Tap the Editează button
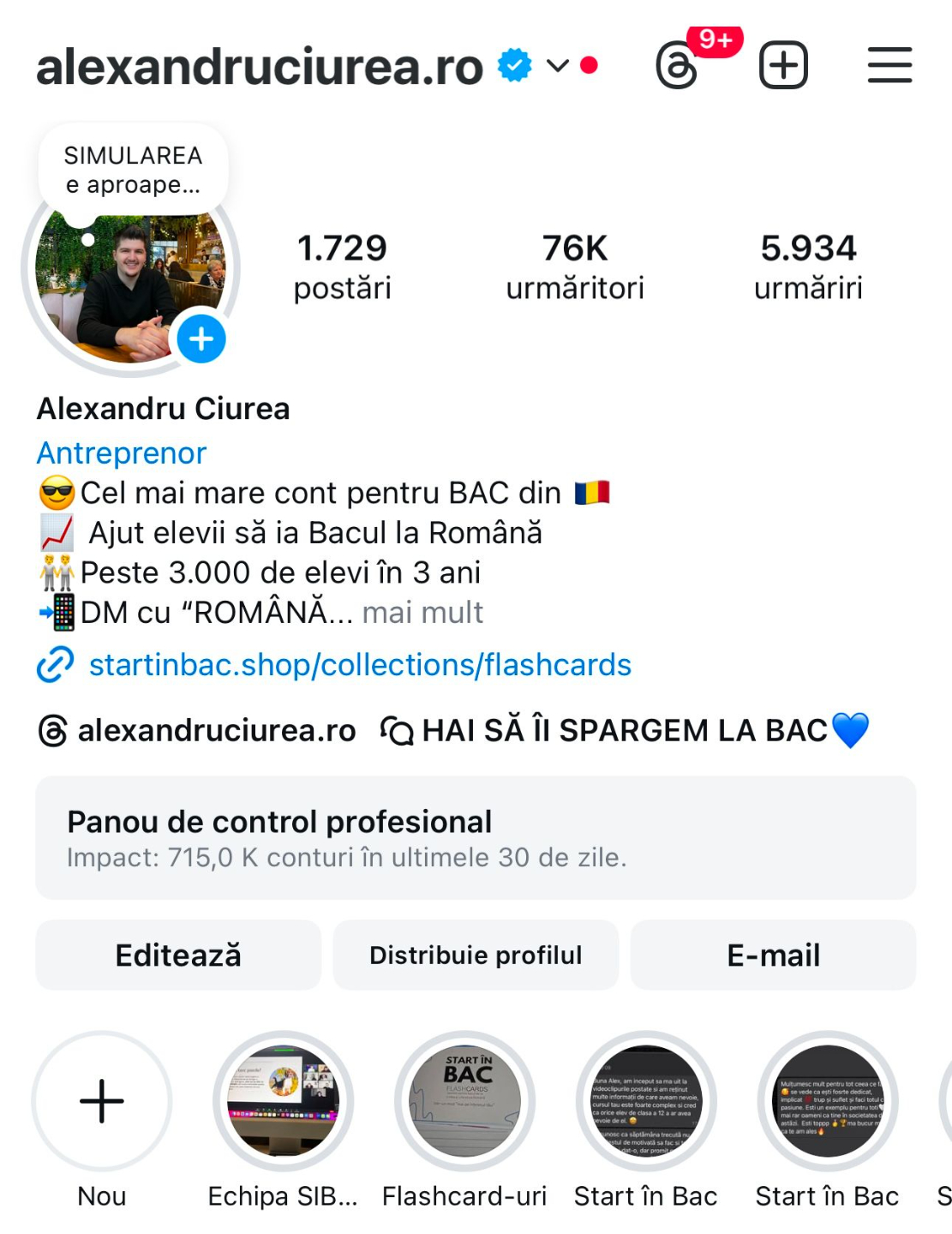This screenshot has height=1234, width=952. (x=178, y=955)
